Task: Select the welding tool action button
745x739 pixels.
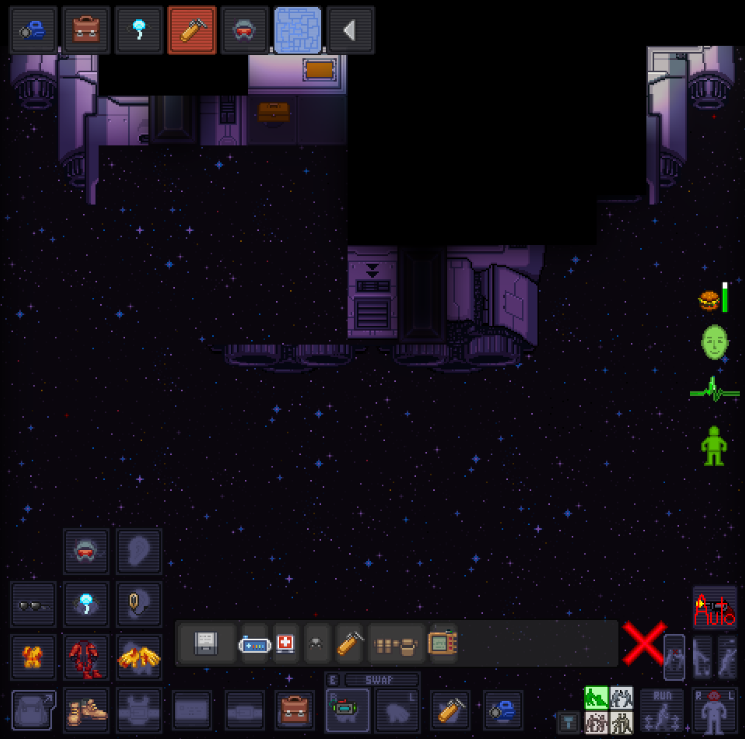Action: [x=192, y=31]
